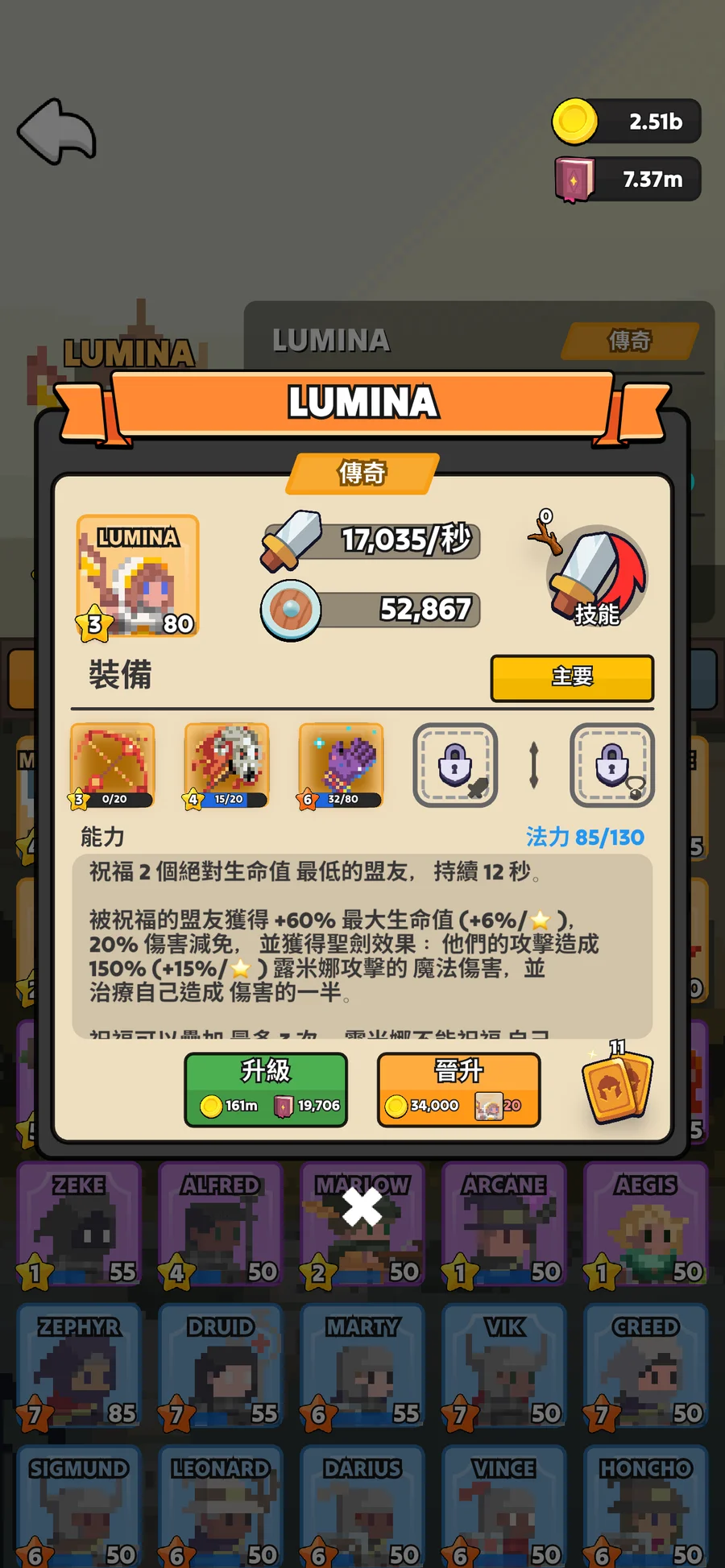Tap the locked sword equipment slot
Image resolution: width=725 pixels, height=1568 pixels.
point(455,765)
